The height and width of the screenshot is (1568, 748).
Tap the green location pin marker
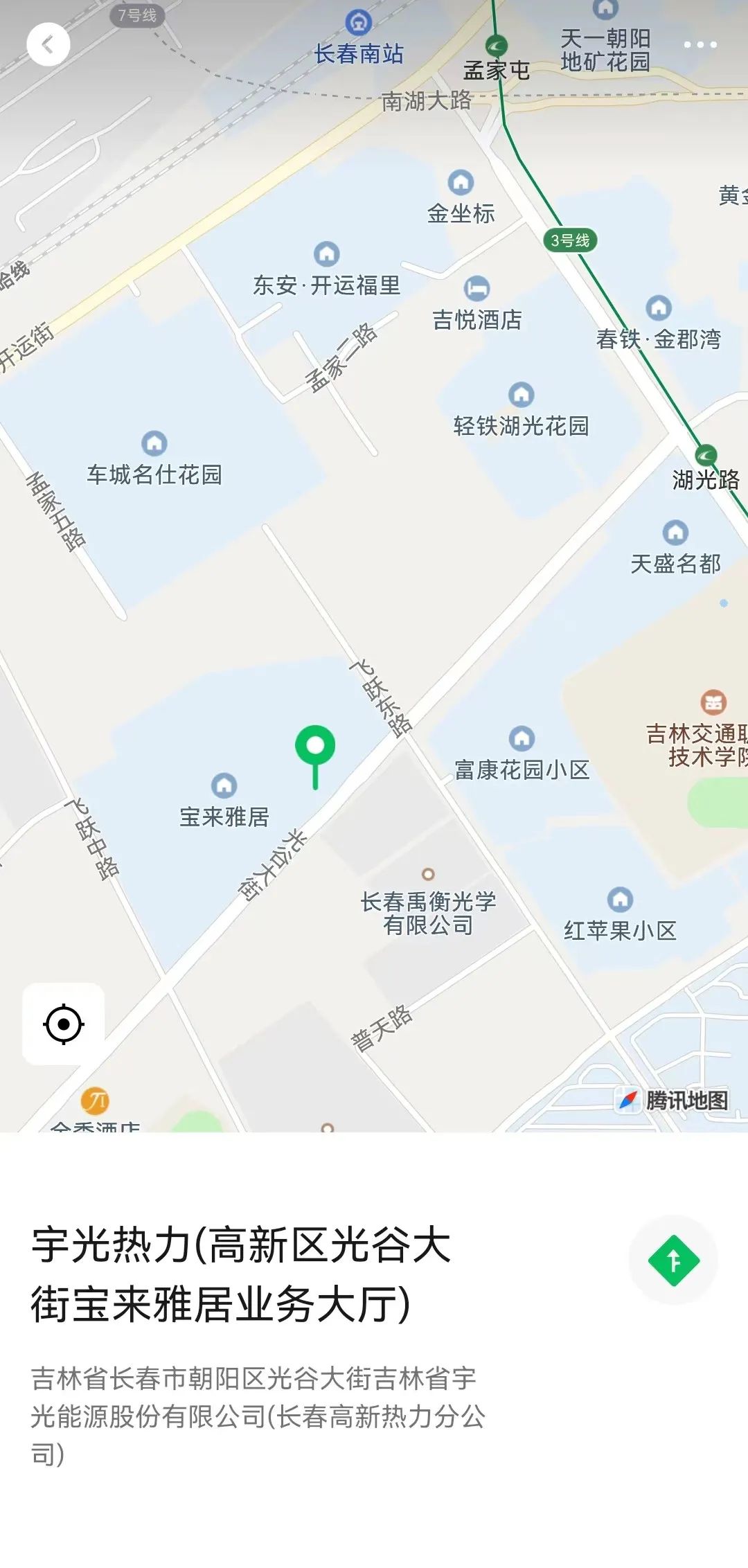[x=315, y=756]
